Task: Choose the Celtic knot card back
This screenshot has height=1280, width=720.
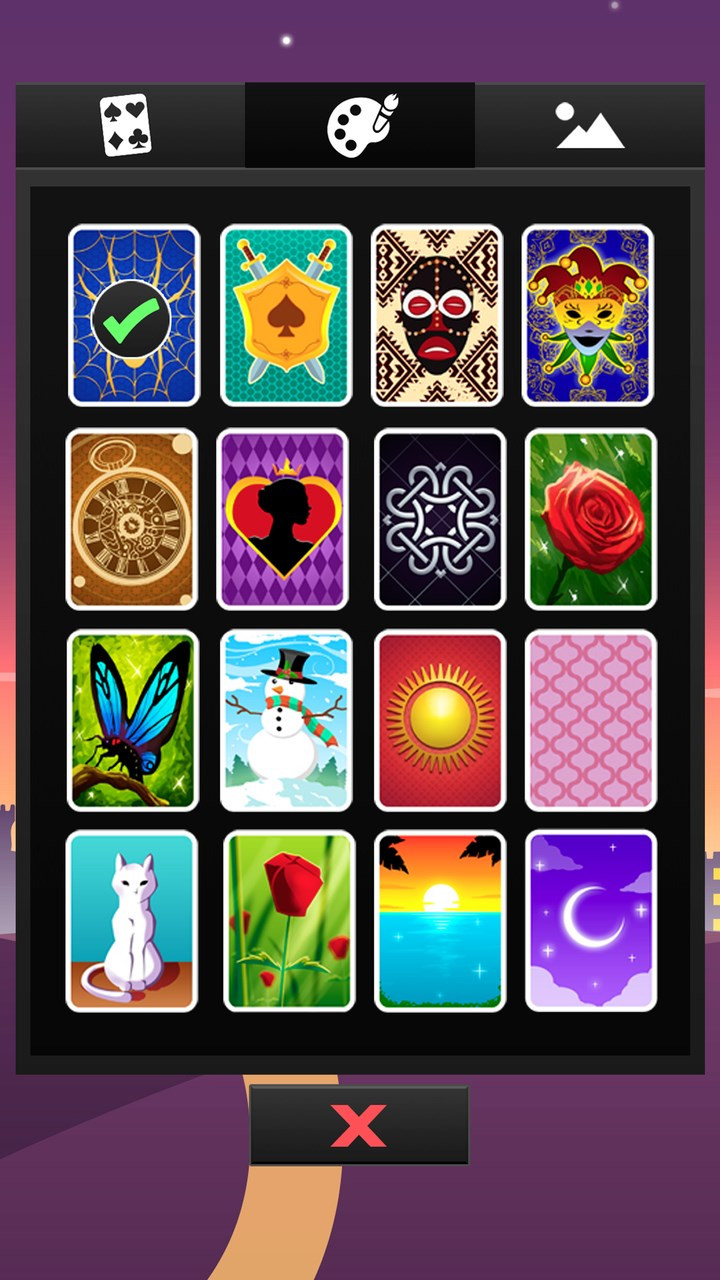Action: coord(440,519)
